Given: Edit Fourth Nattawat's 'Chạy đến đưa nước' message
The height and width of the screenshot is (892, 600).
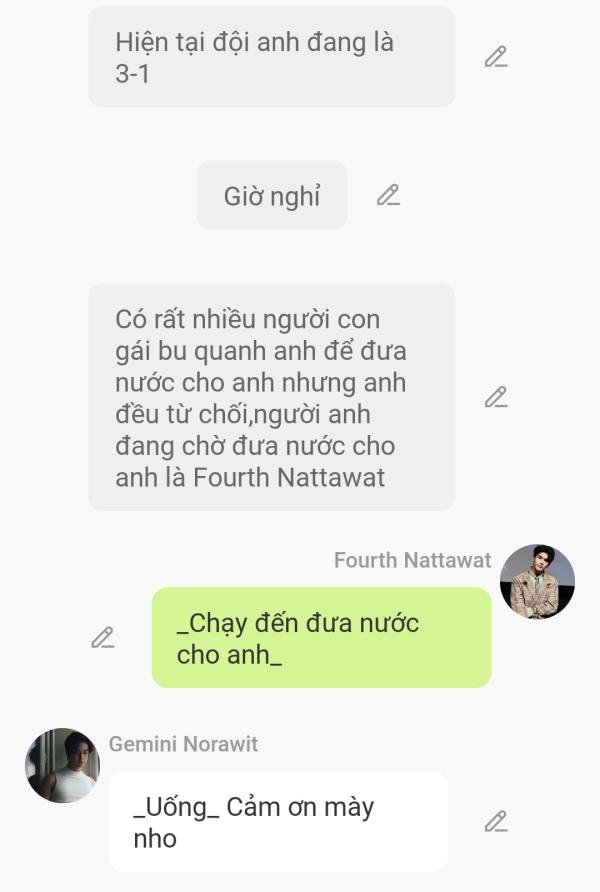Looking at the screenshot, I should pos(102,637).
